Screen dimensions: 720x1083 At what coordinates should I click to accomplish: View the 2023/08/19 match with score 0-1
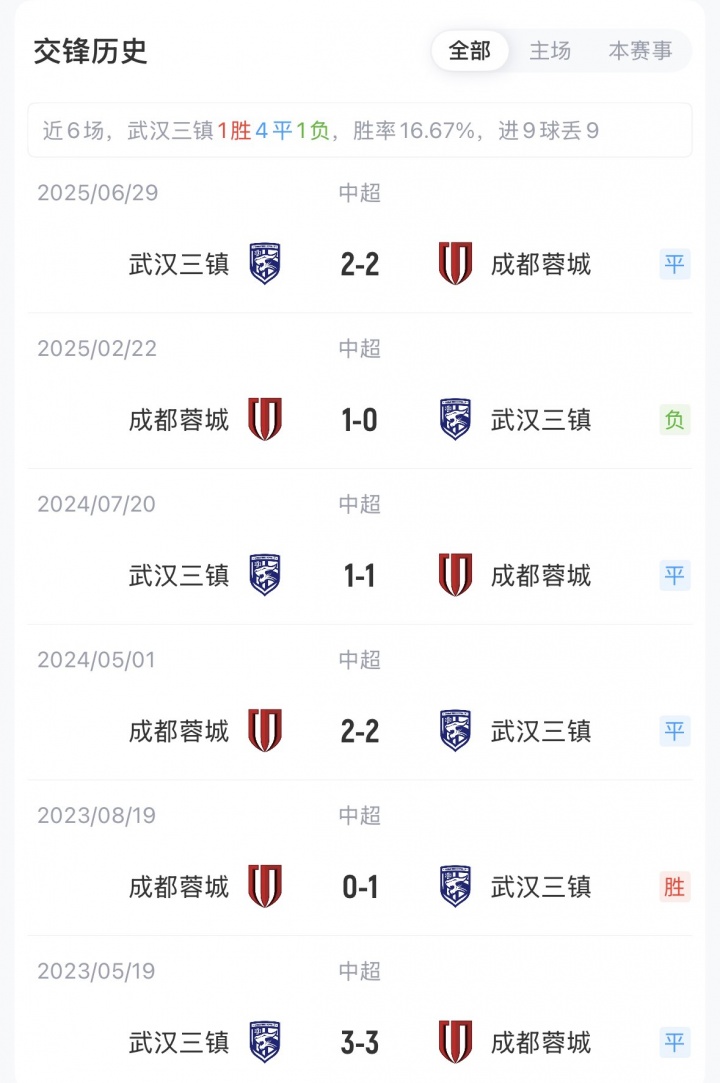click(359, 887)
